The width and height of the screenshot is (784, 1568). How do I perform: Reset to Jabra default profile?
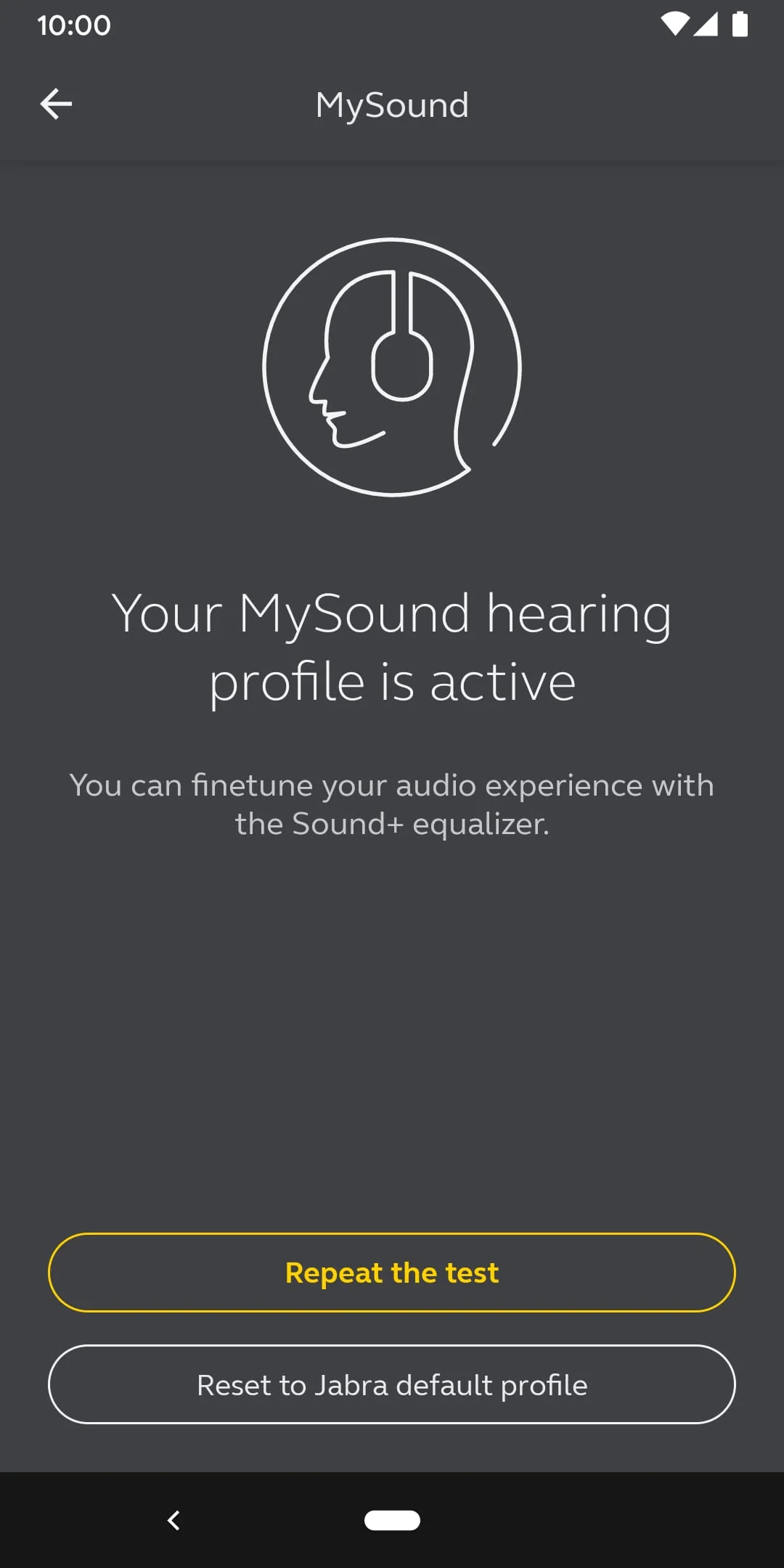(x=392, y=1385)
